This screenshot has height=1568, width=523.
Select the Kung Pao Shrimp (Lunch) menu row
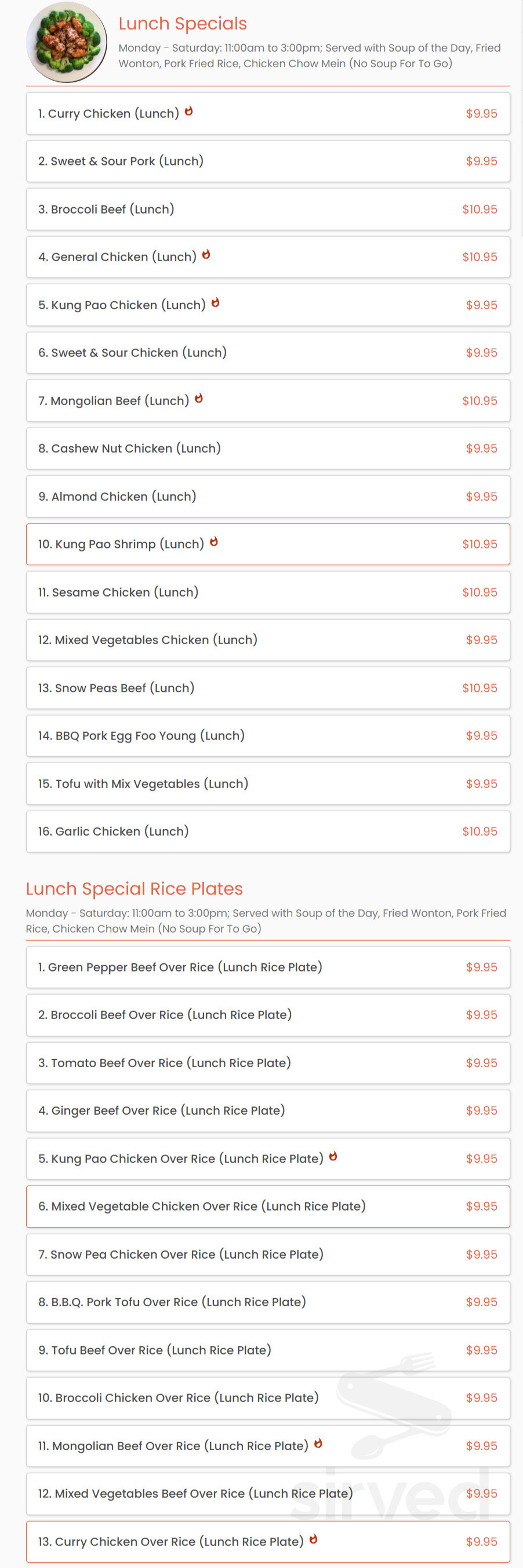click(x=267, y=544)
